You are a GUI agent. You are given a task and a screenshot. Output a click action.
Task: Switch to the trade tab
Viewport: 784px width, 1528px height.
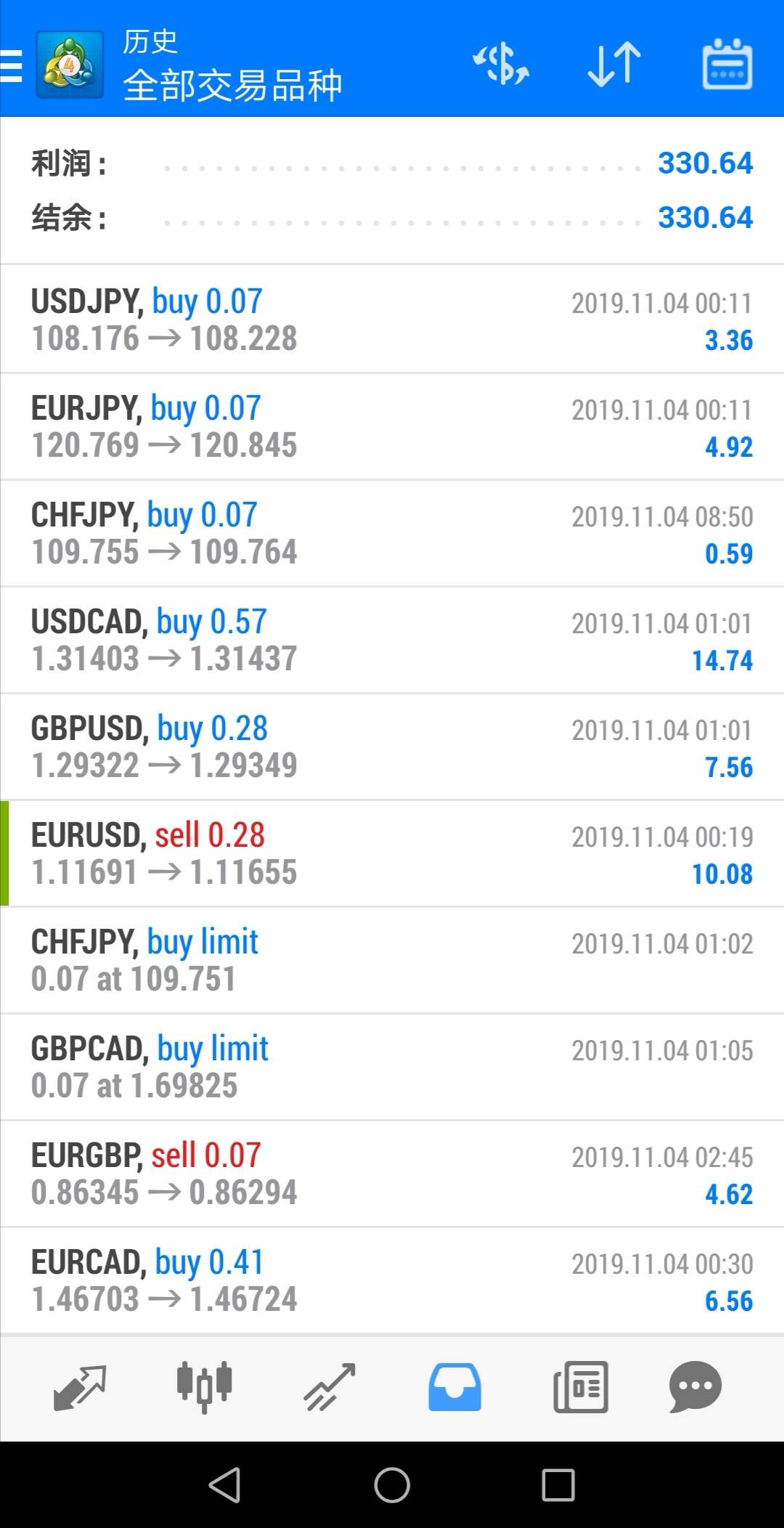pos(330,1387)
